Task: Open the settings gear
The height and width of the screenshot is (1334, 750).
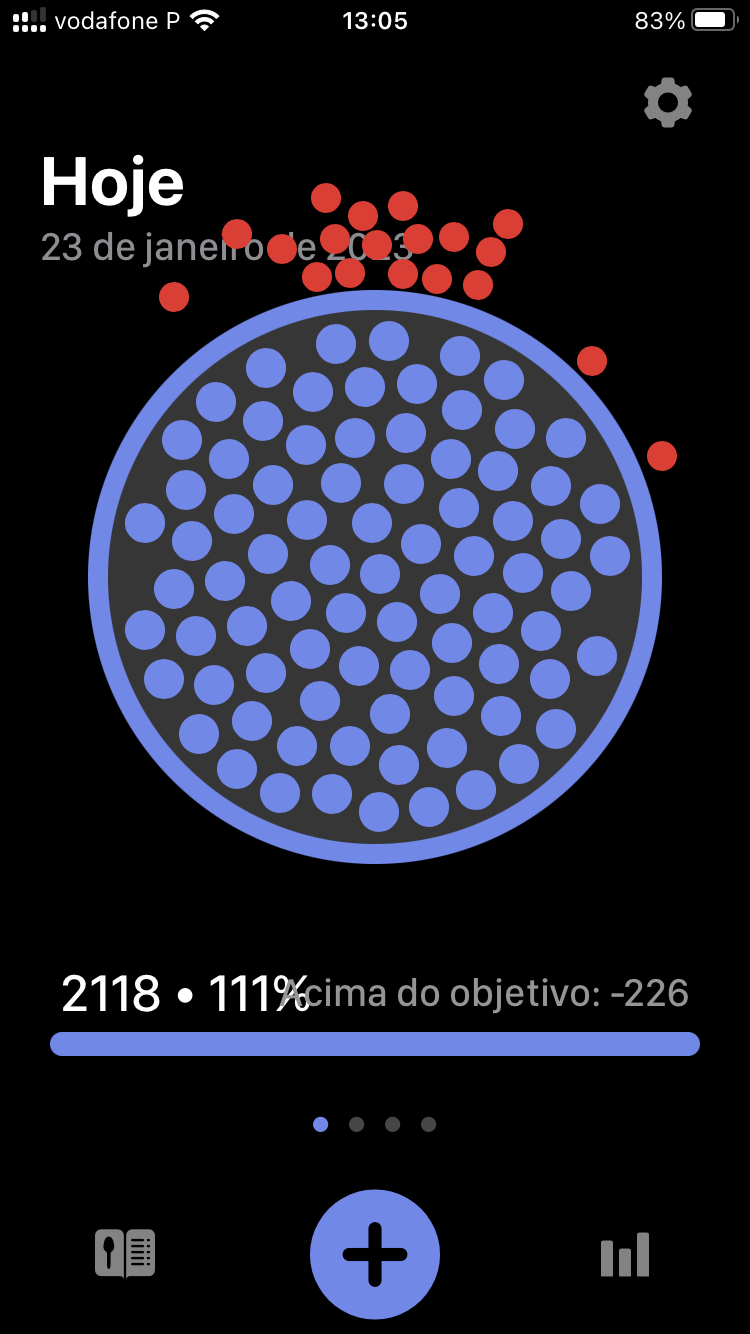Action: 667,102
